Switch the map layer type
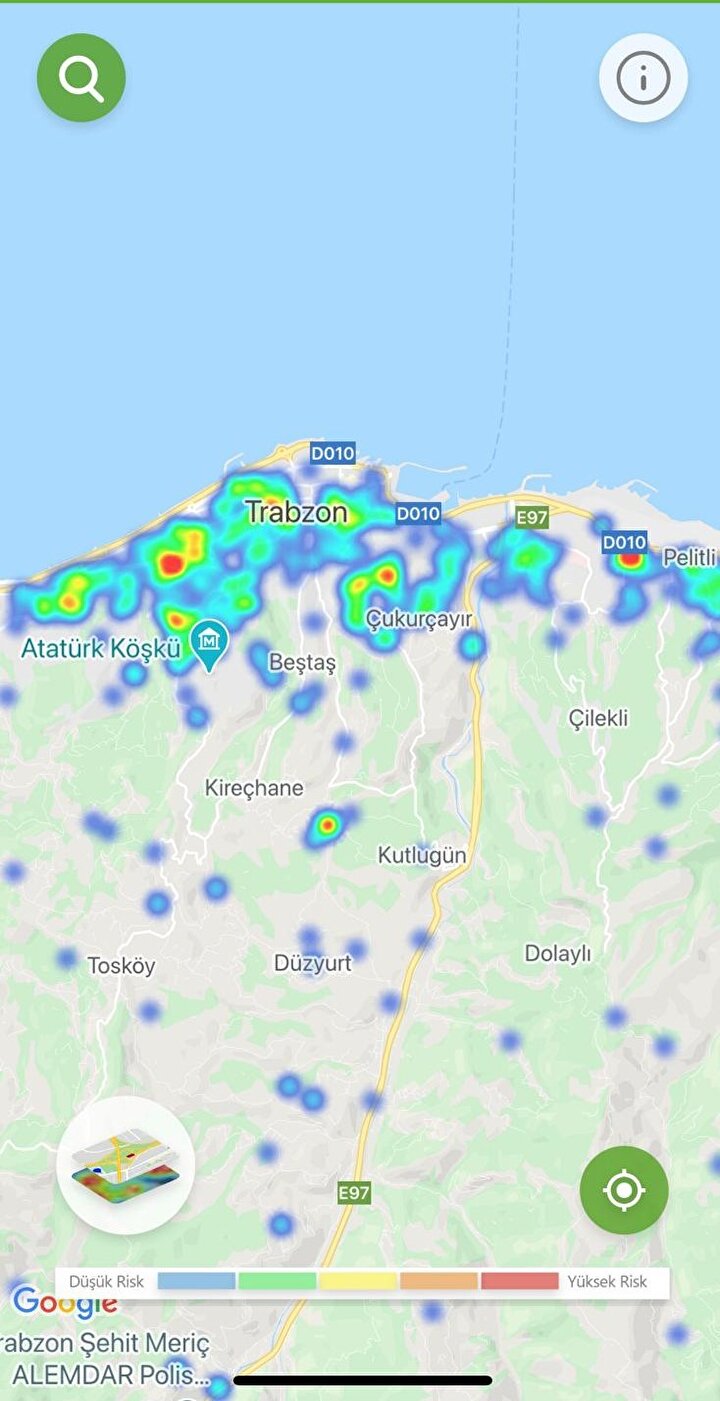This screenshot has width=720, height=1401. tap(126, 1165)
